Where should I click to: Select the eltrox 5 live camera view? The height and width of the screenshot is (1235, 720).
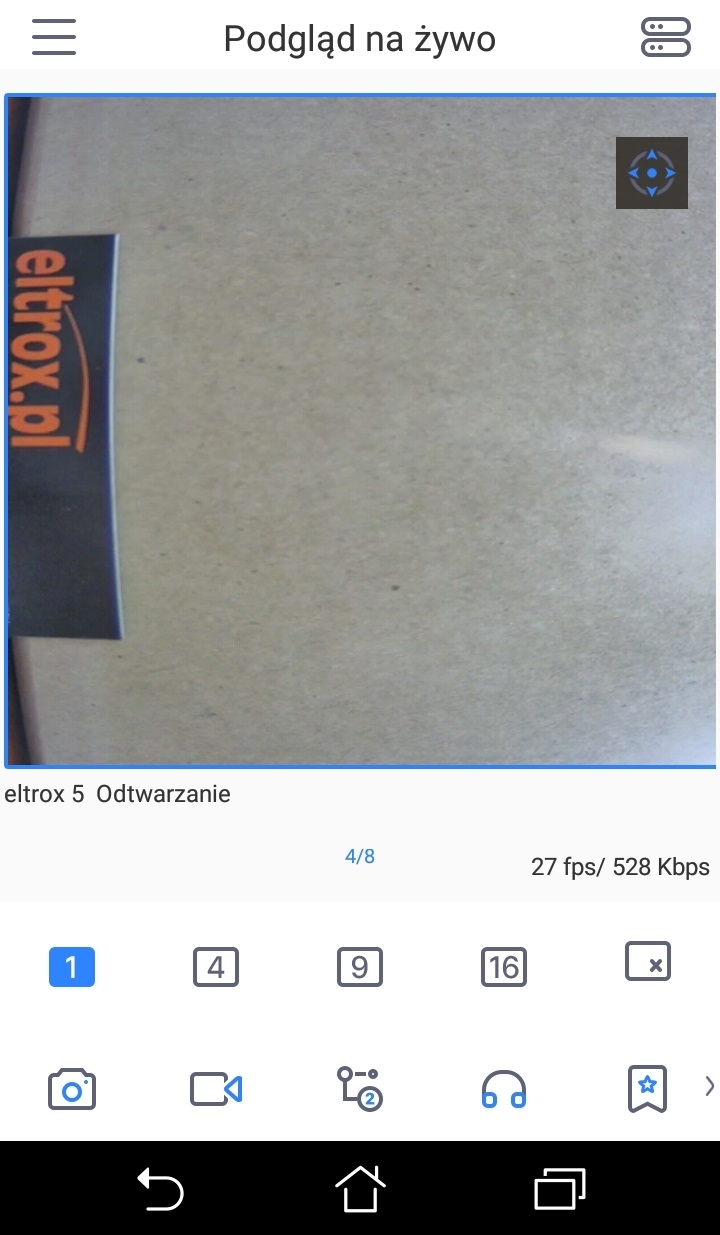[360, 430]
